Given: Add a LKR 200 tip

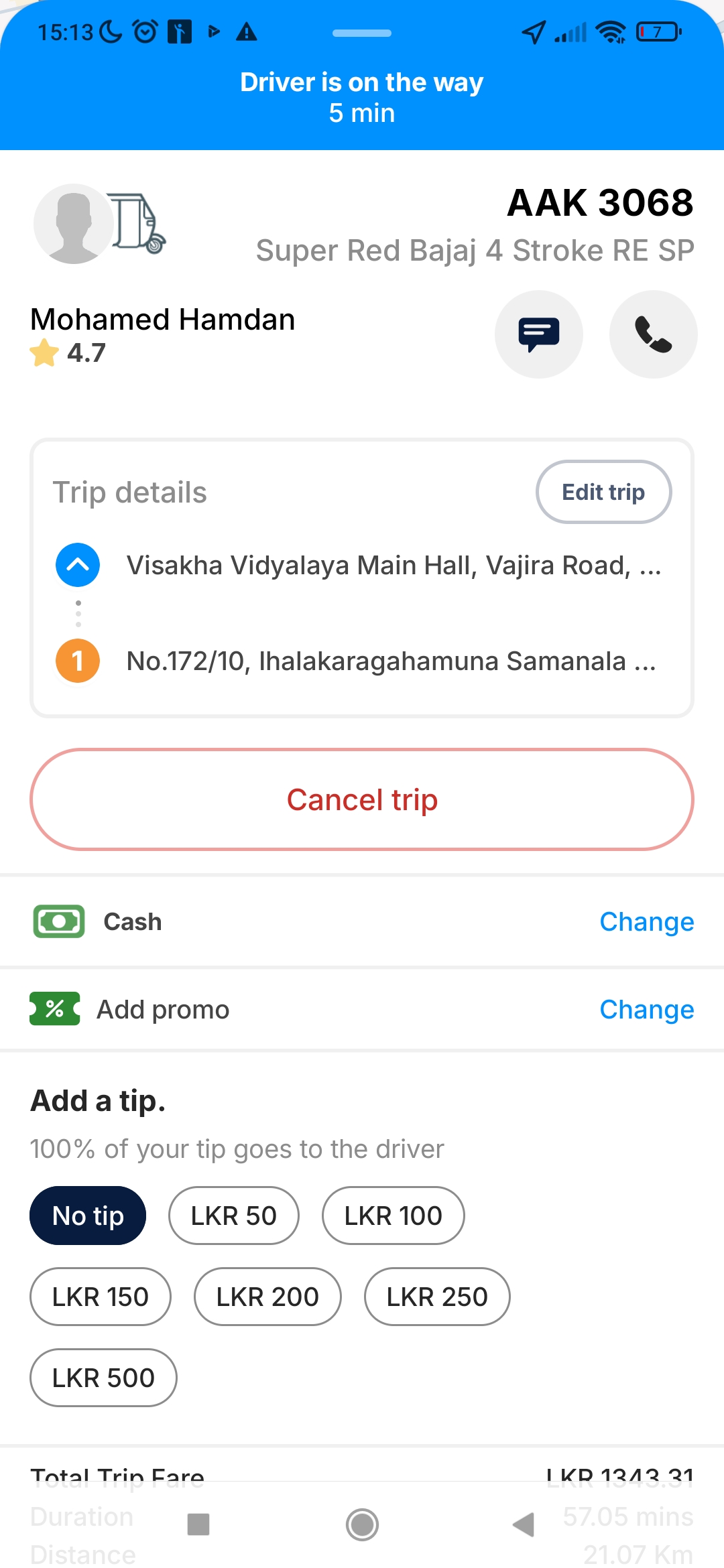Looking at the screenshot, I should pyautogui.click(x=267, y=1297).
